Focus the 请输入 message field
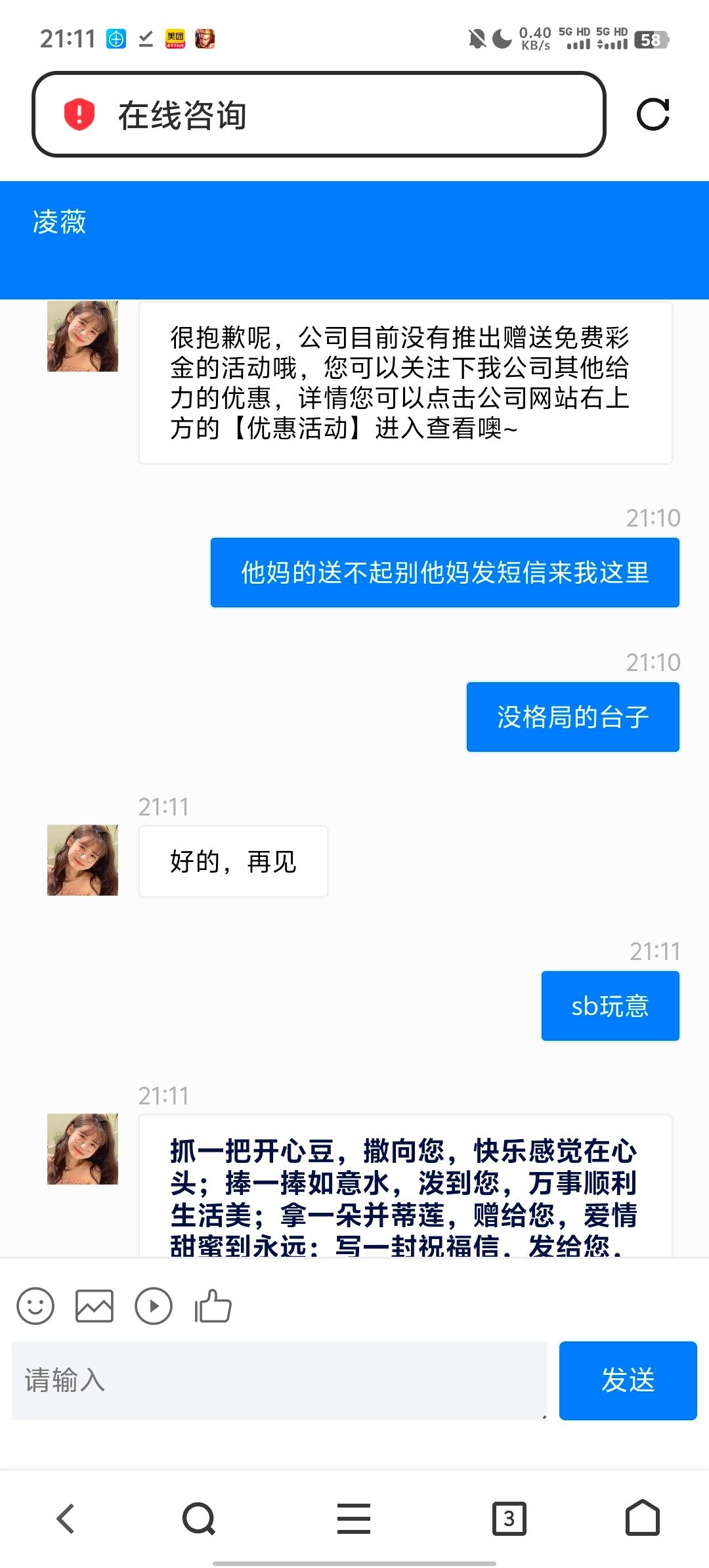 tap(279, 1380)
